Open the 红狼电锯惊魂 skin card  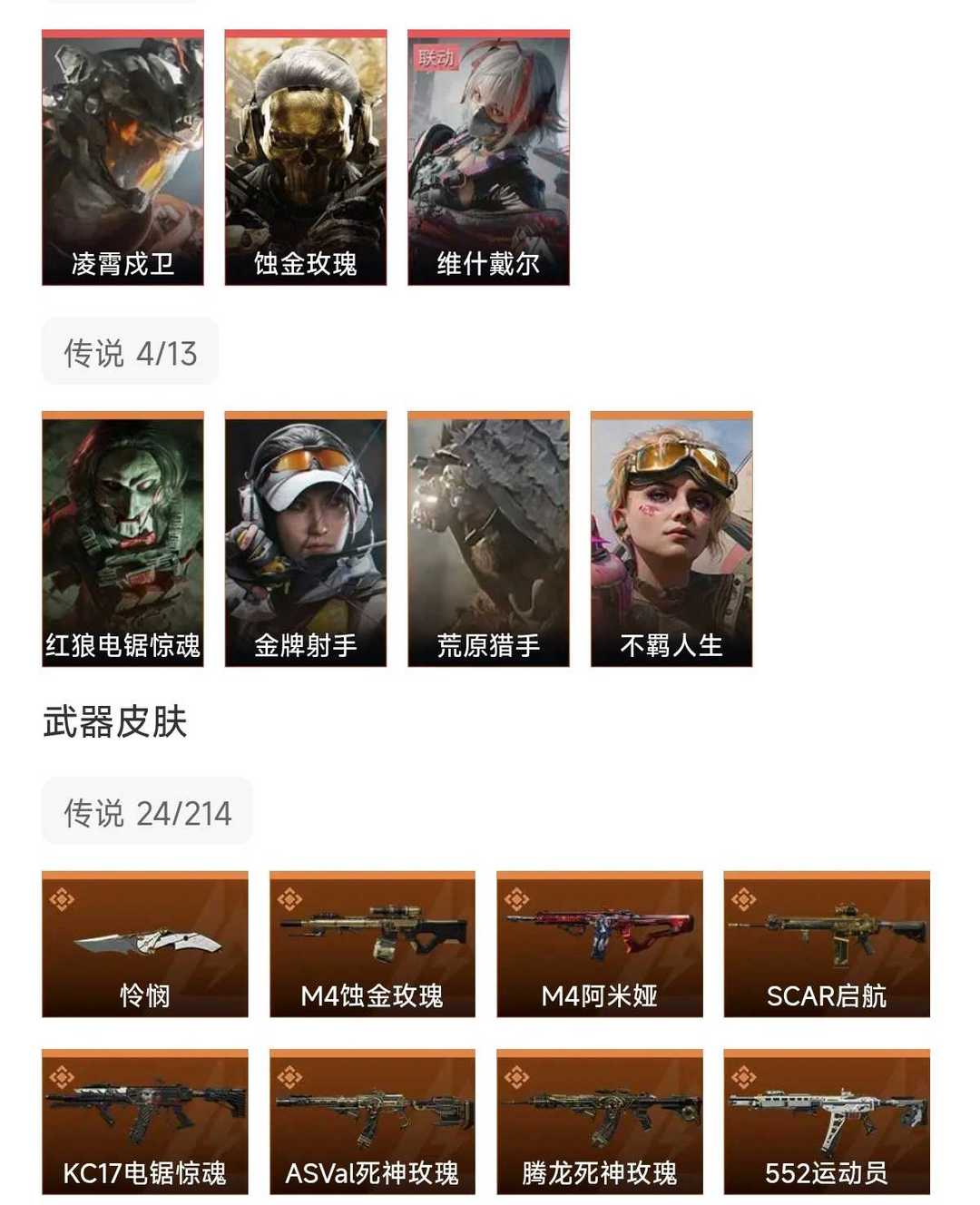tap(123, 535)
